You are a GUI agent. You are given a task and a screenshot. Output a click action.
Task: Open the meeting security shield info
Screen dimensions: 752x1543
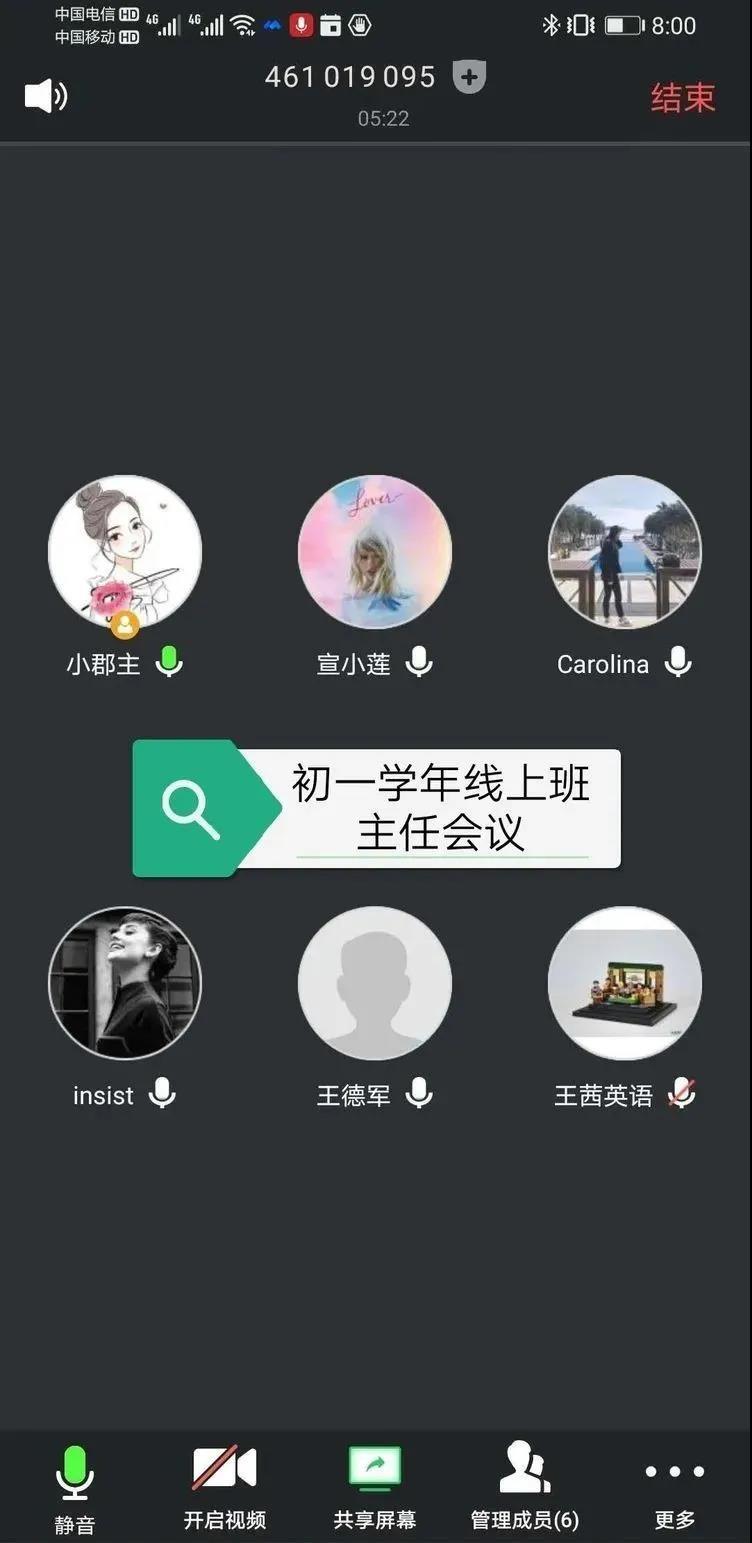(x=469, y=77)
